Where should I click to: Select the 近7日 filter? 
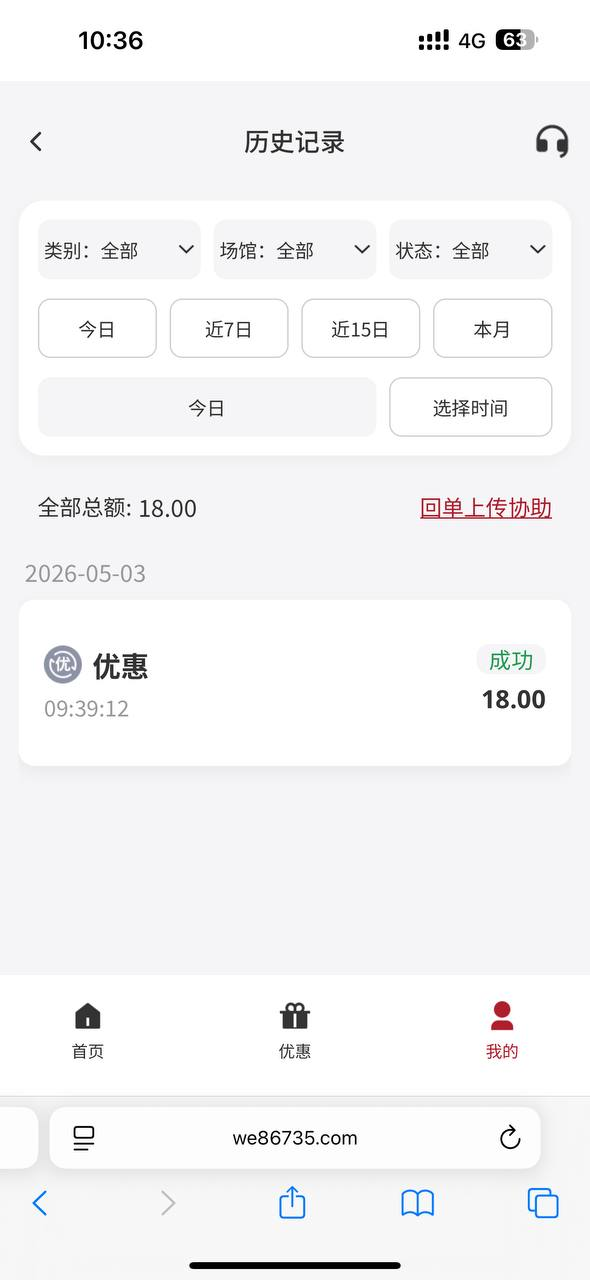point(229,328)
